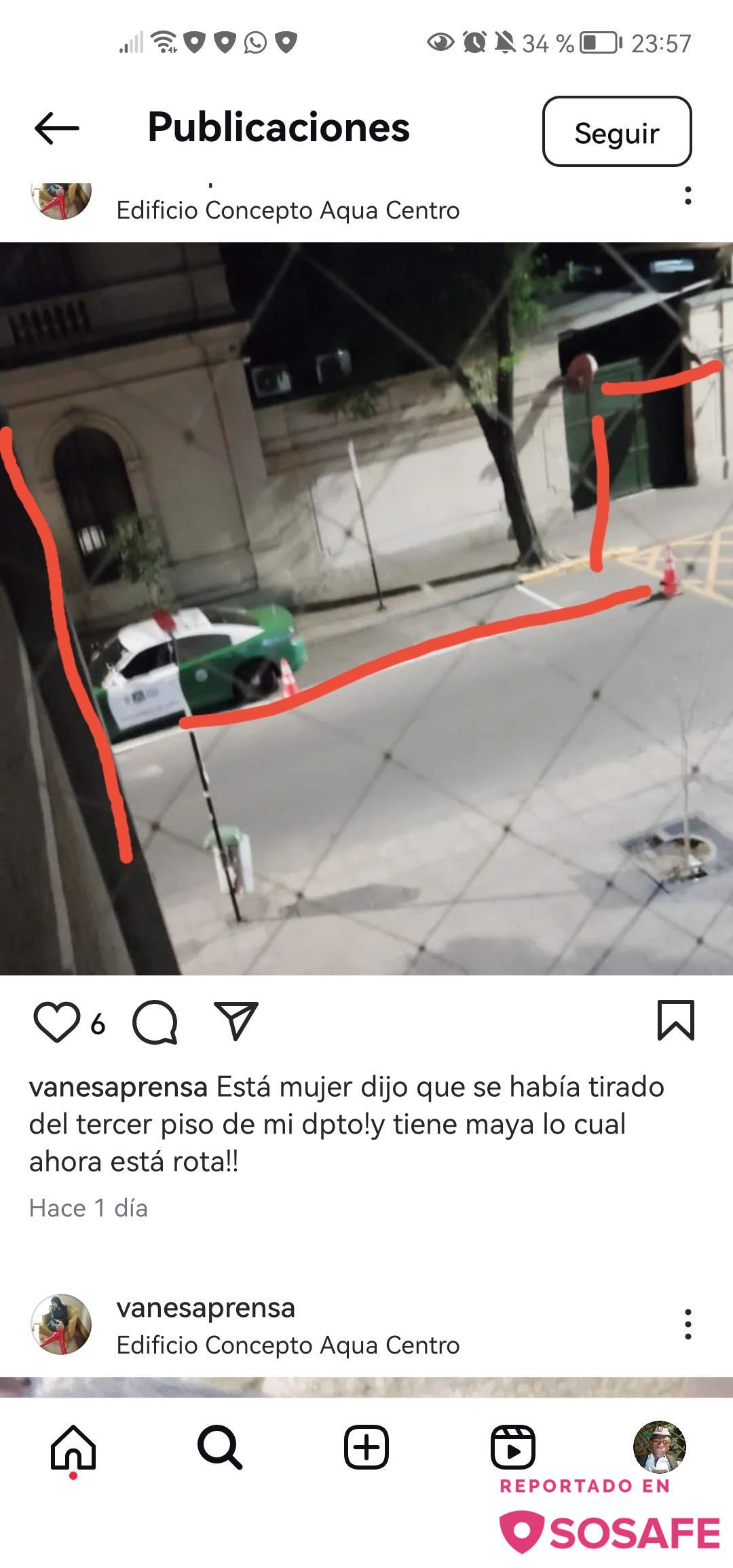The image size is (733, 1568).
Task: View the street photo post image
Action: point(366,608)
